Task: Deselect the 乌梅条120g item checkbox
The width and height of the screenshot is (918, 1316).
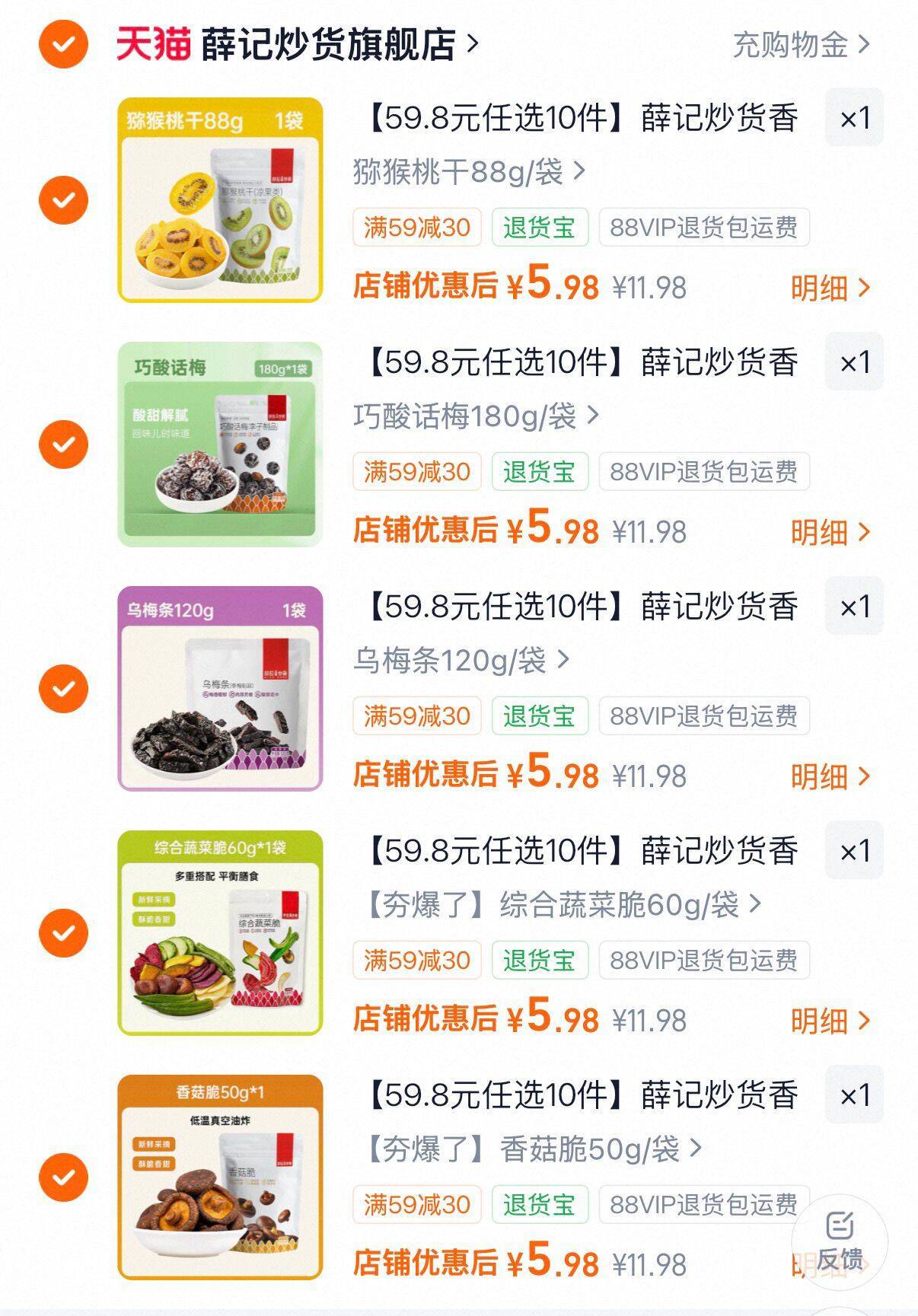Action: (63, 689)
